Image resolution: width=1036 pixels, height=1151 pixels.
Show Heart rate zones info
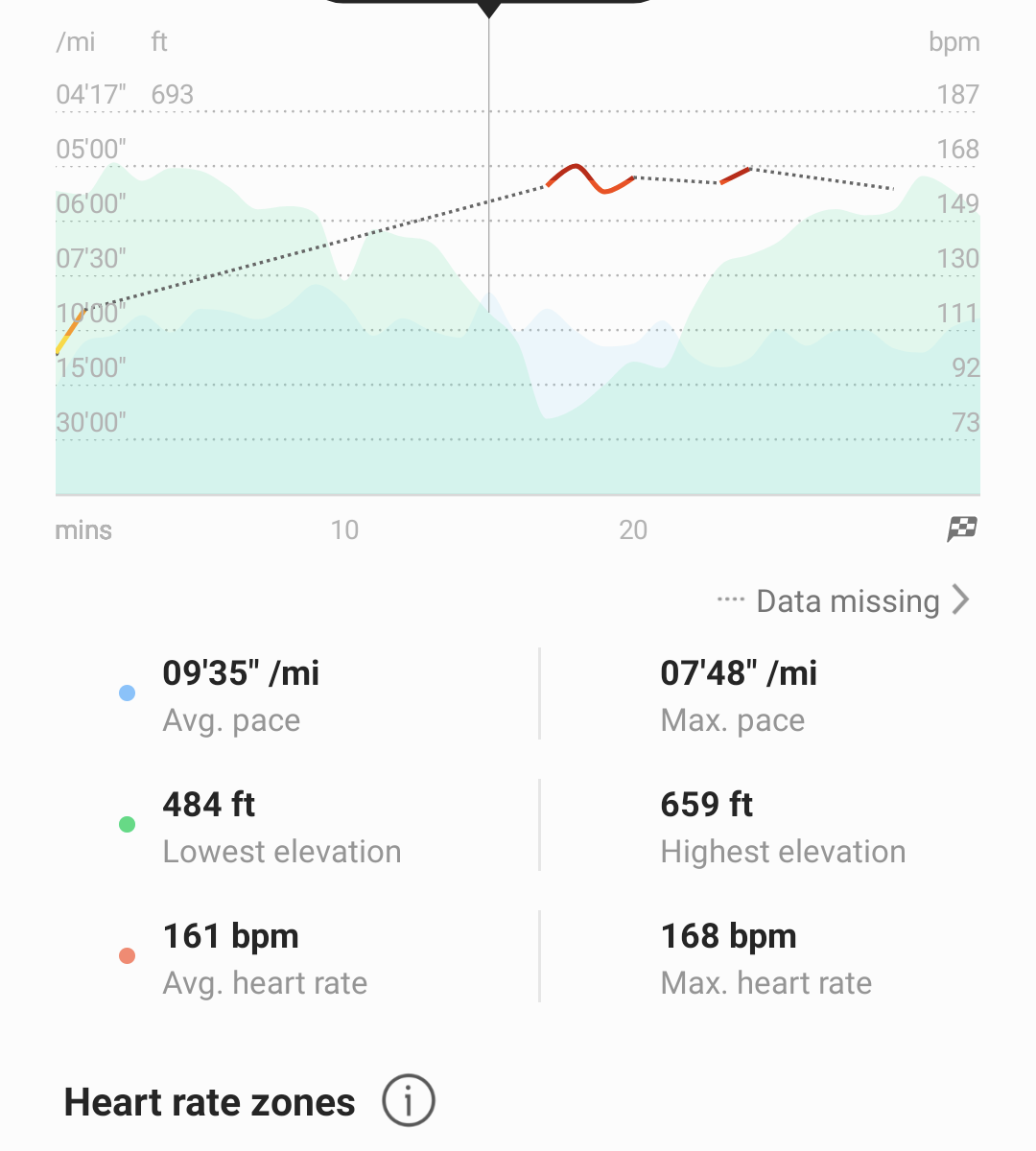[x=409, y=1101]
